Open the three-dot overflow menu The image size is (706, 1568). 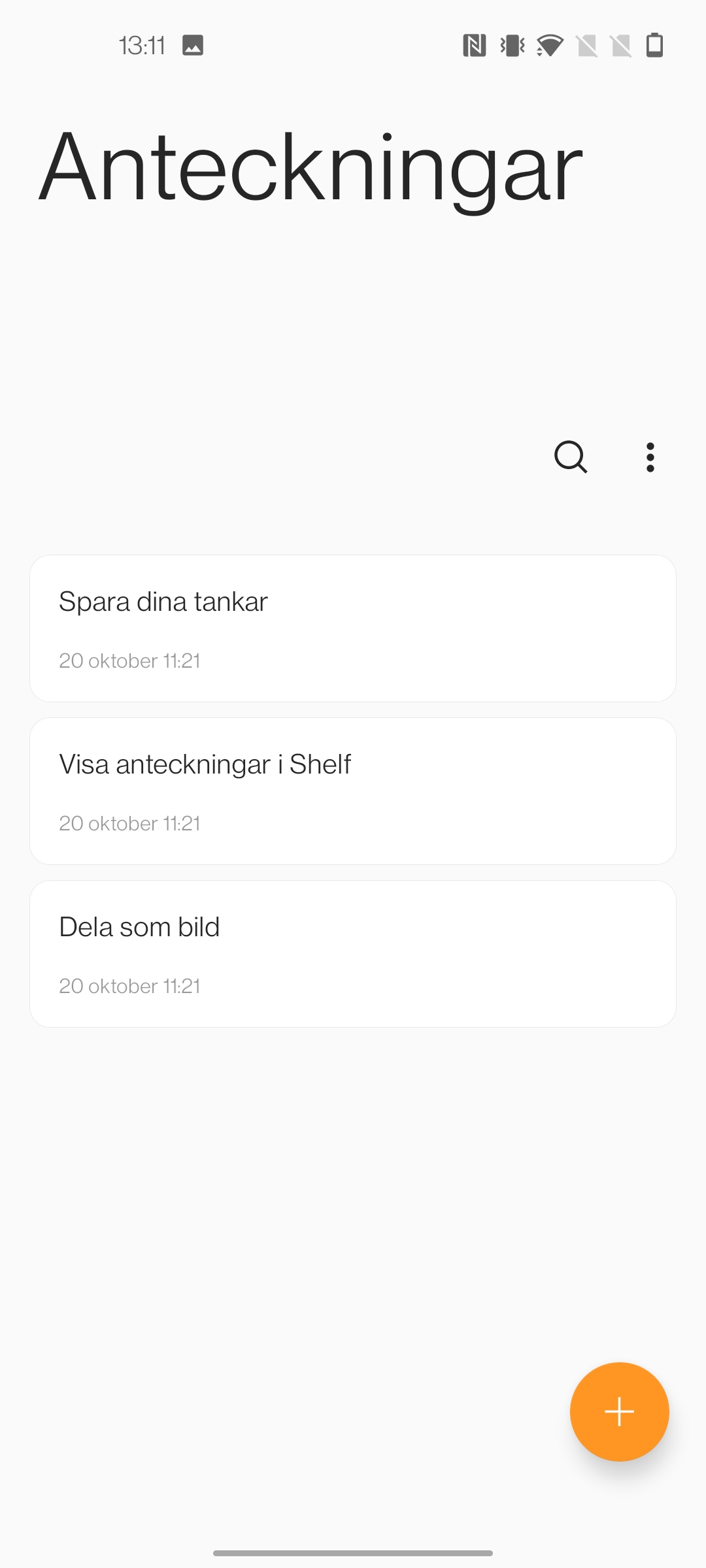pyautogui.click(x=650, y=457)
